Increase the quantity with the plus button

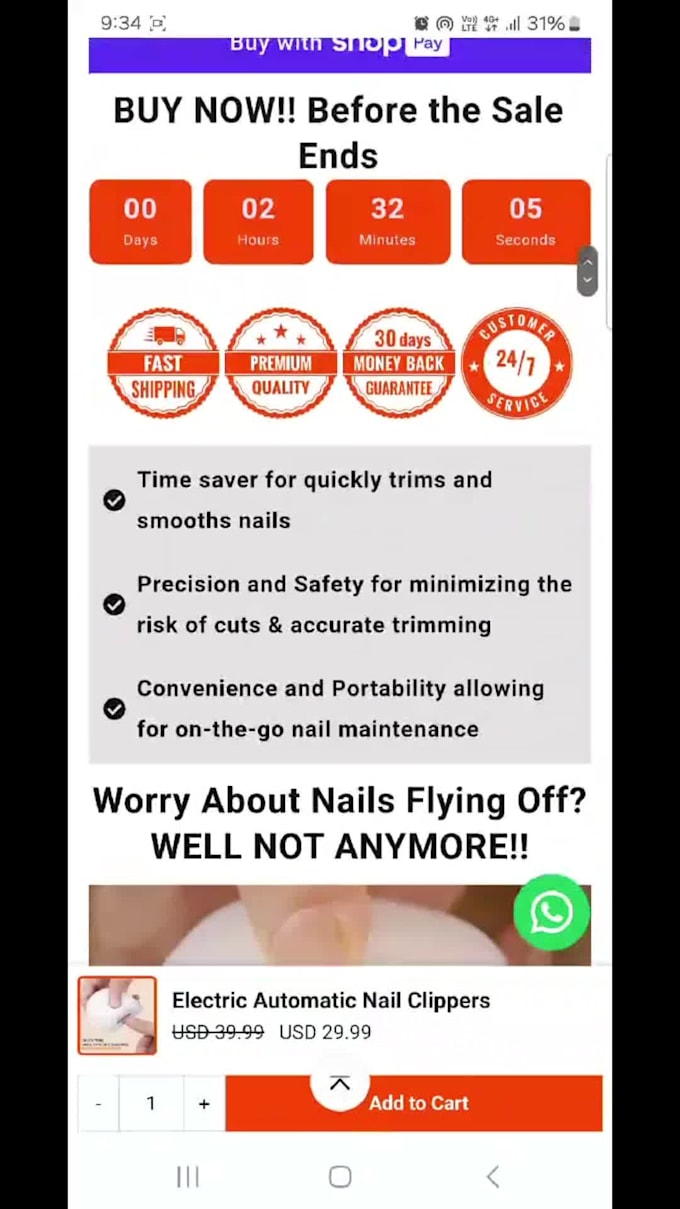(x=204, y=1104)
